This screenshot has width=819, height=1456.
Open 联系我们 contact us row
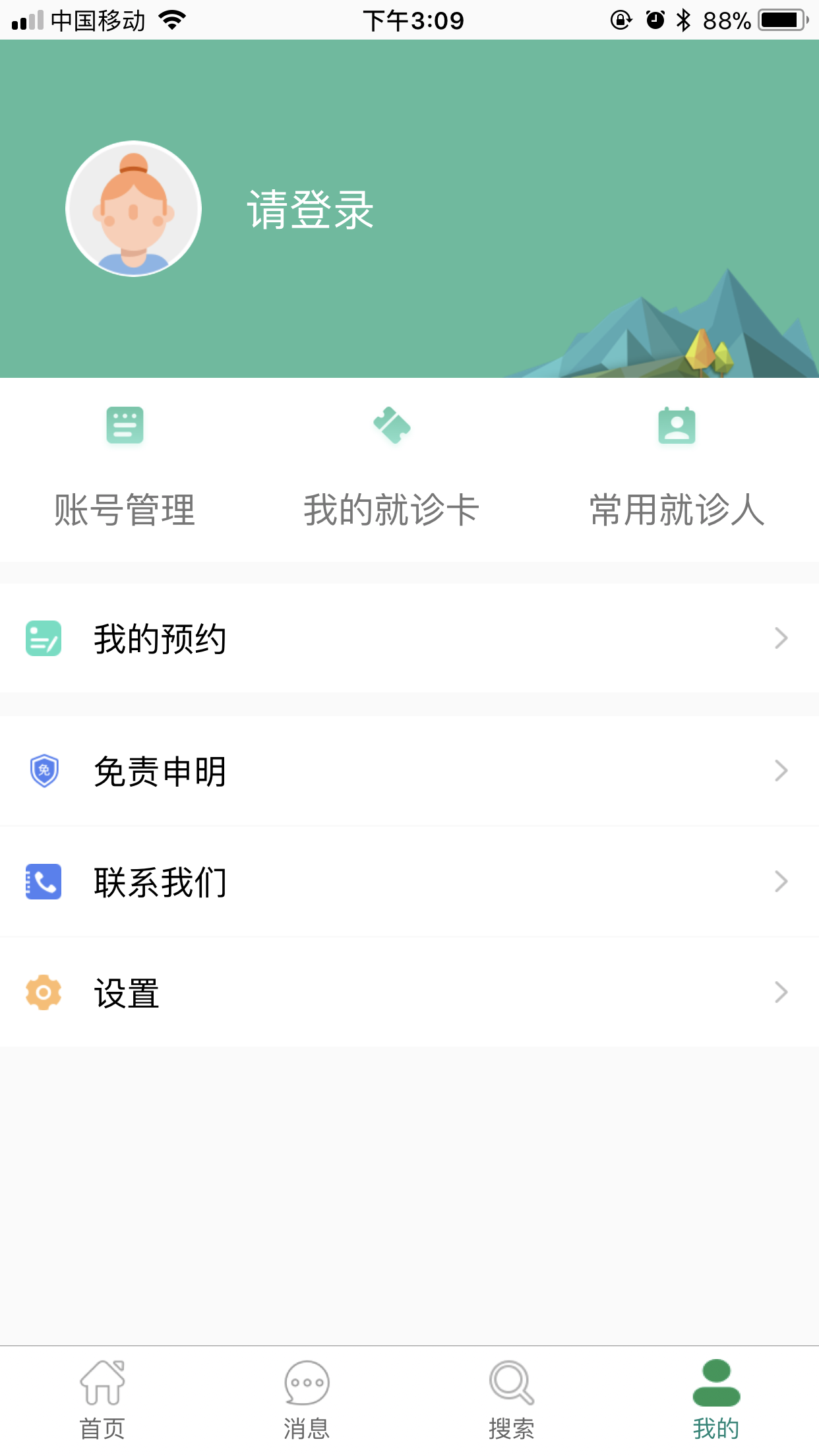coord(409,882)
